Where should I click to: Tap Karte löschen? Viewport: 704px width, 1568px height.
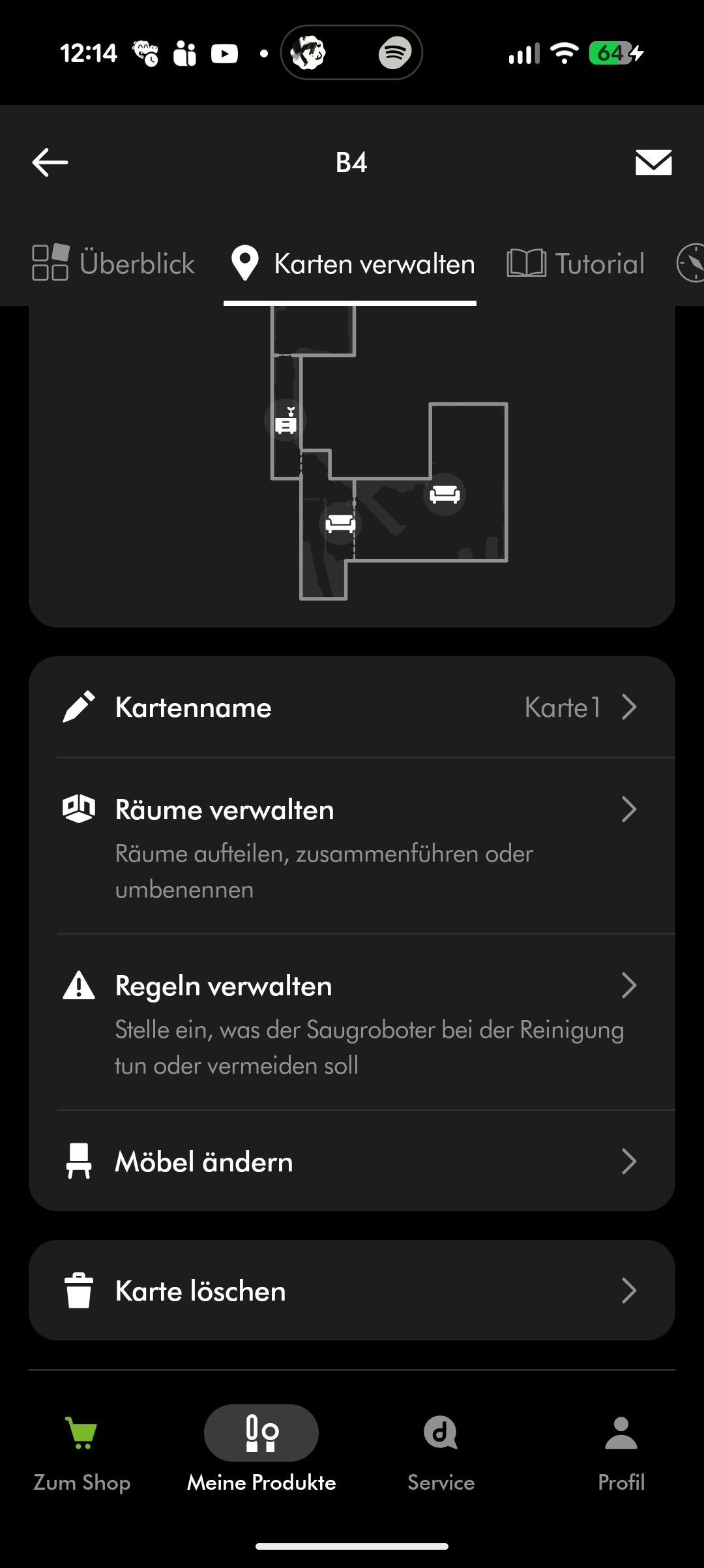point(352,1290)
